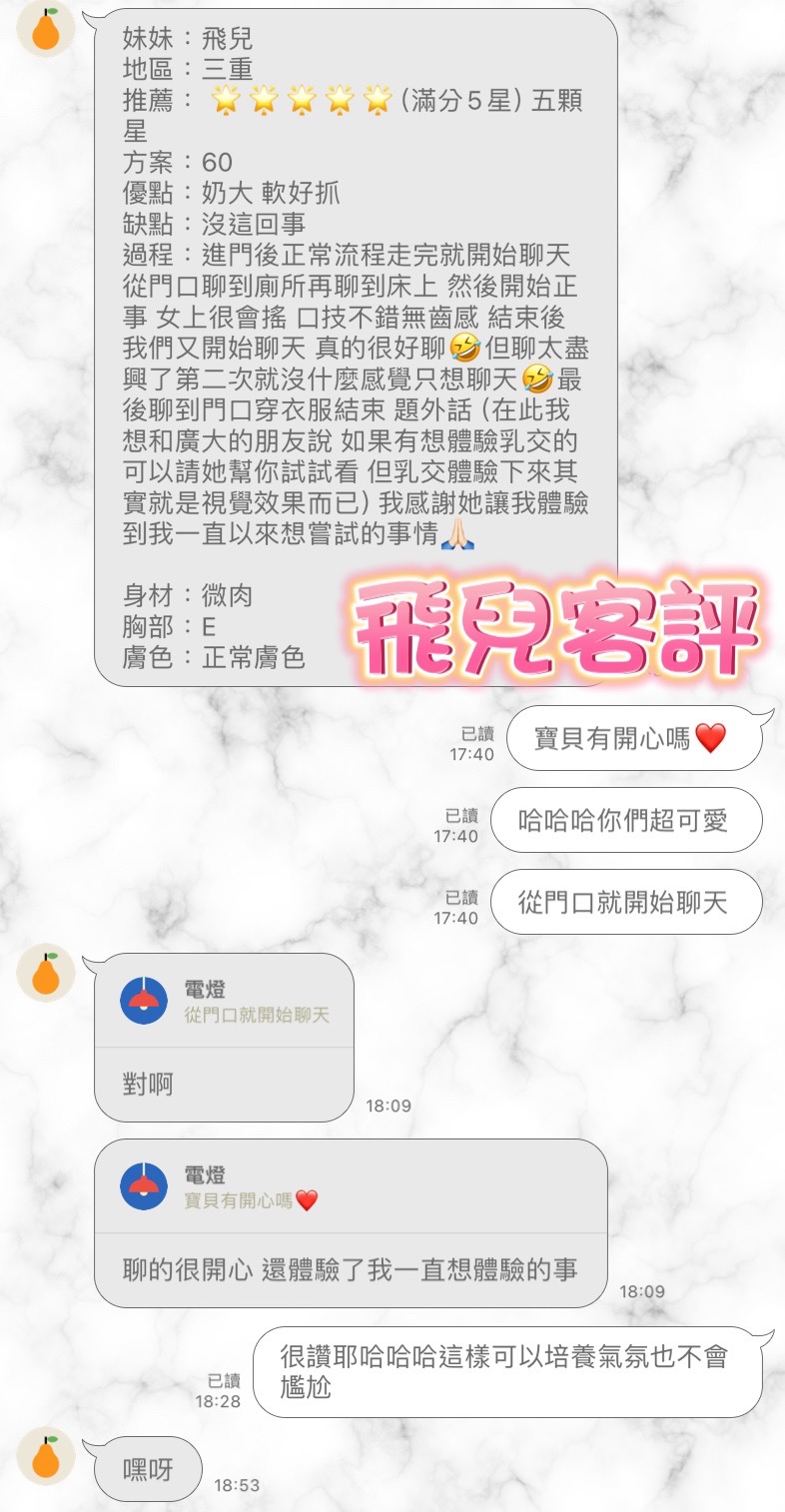Tap the pear avatar beside the 對啊 reply
The image size is (785, 1512).
(46, 973)
